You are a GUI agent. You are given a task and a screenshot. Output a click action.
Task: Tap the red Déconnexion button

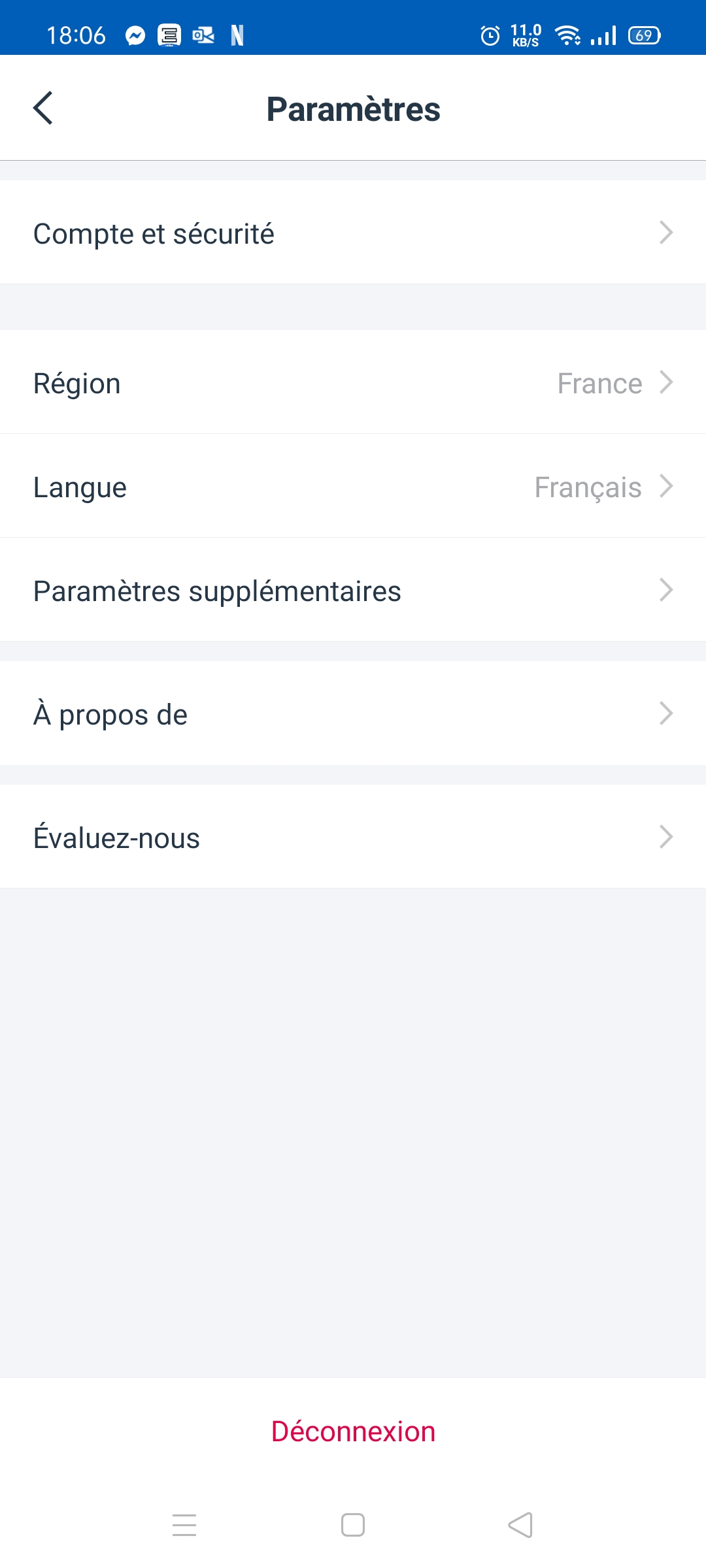coord(353,1431)
